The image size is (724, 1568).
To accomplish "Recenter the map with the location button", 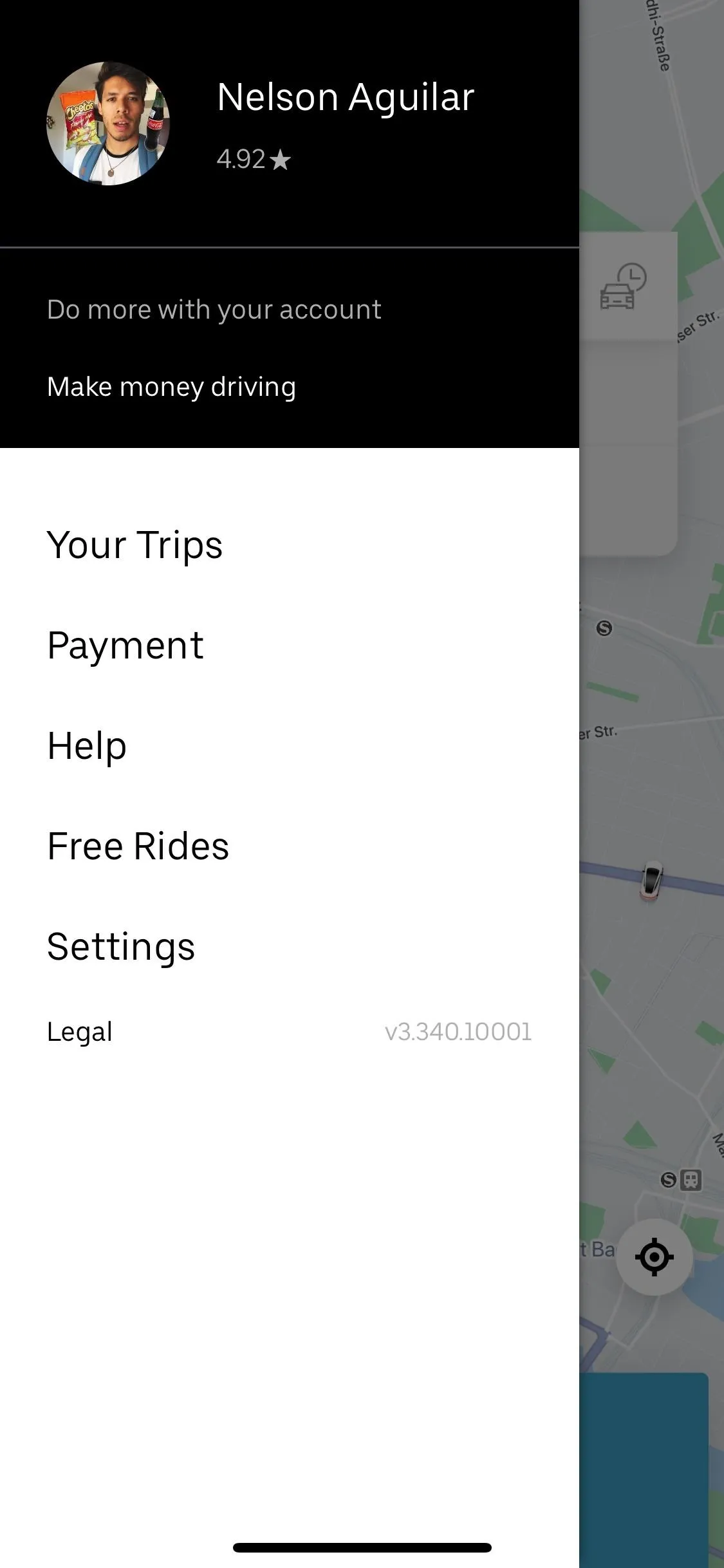I will click(x=654, y=1256).
